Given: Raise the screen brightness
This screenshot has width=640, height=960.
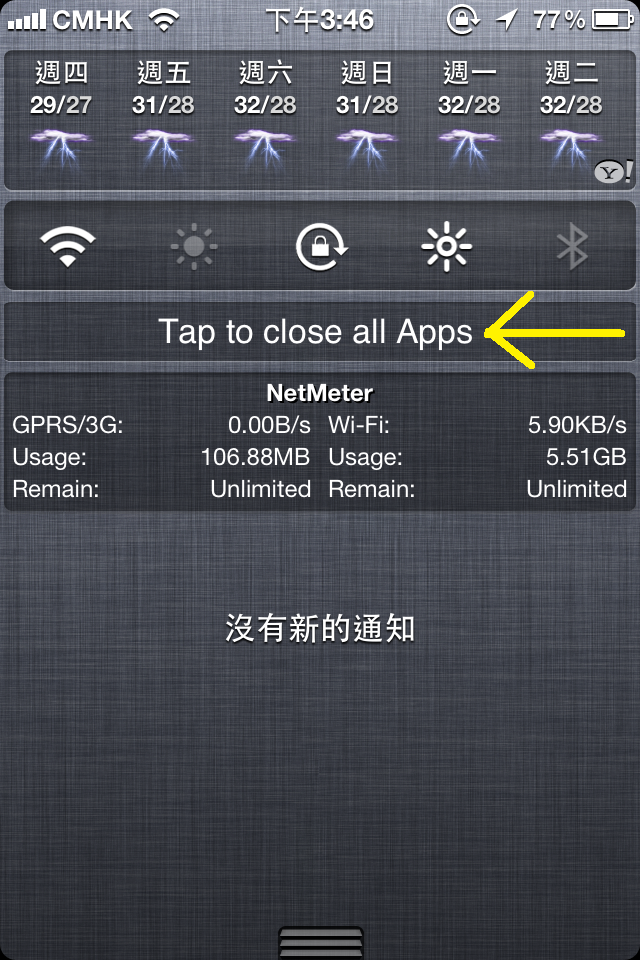Looking at the screenshot, I should tap(447, 246).
